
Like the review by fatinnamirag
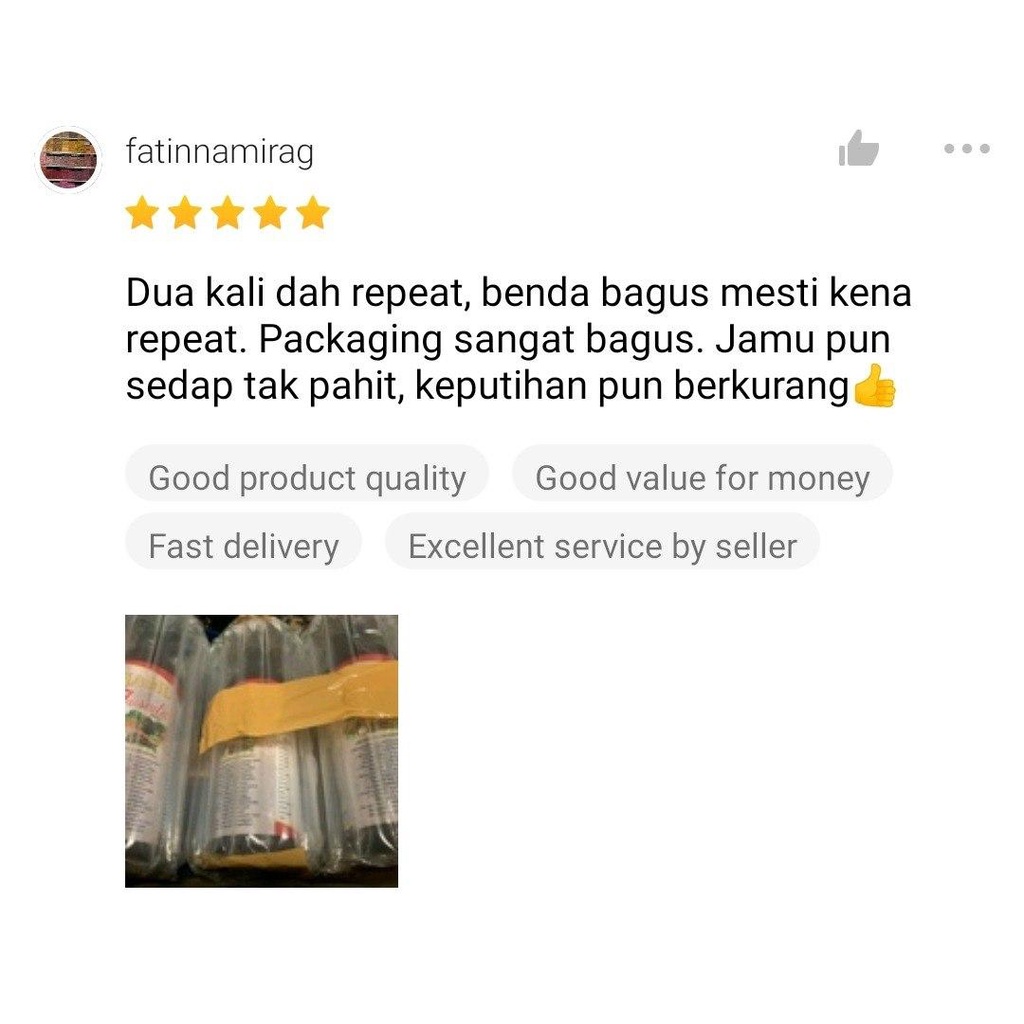pyautogui.click(x=858, y=149)
